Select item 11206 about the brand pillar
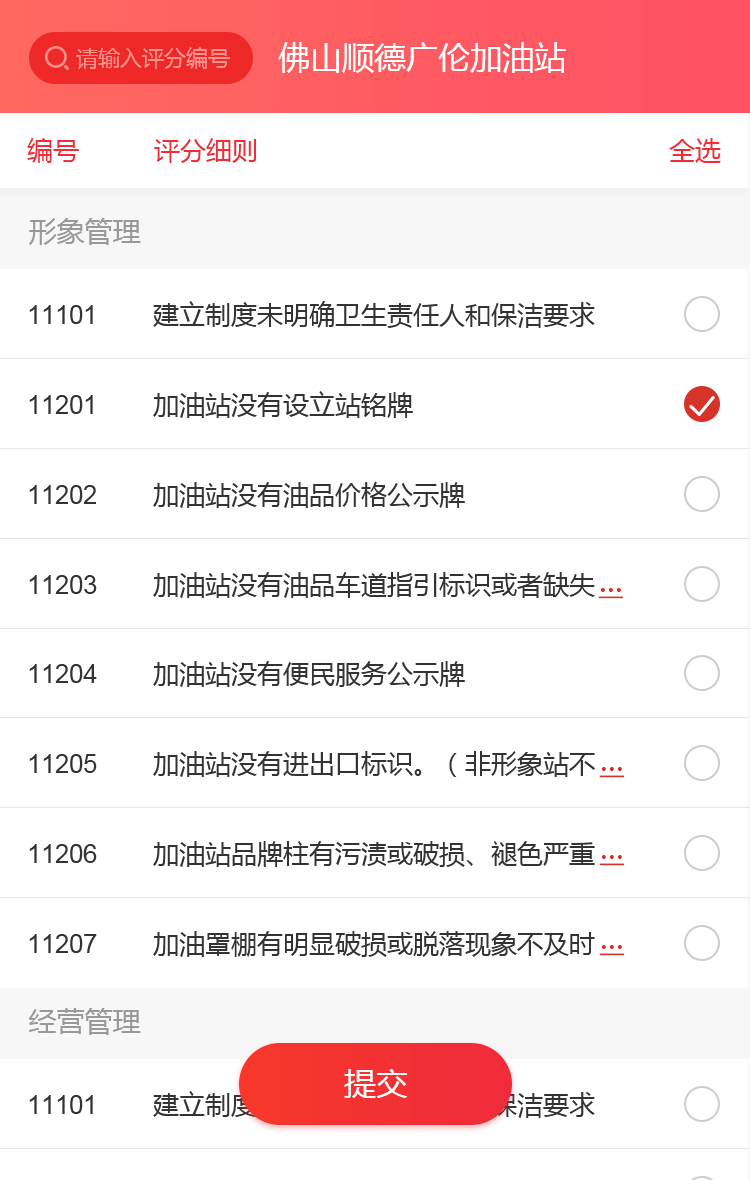750x1180 pixels. click(701, 853)
